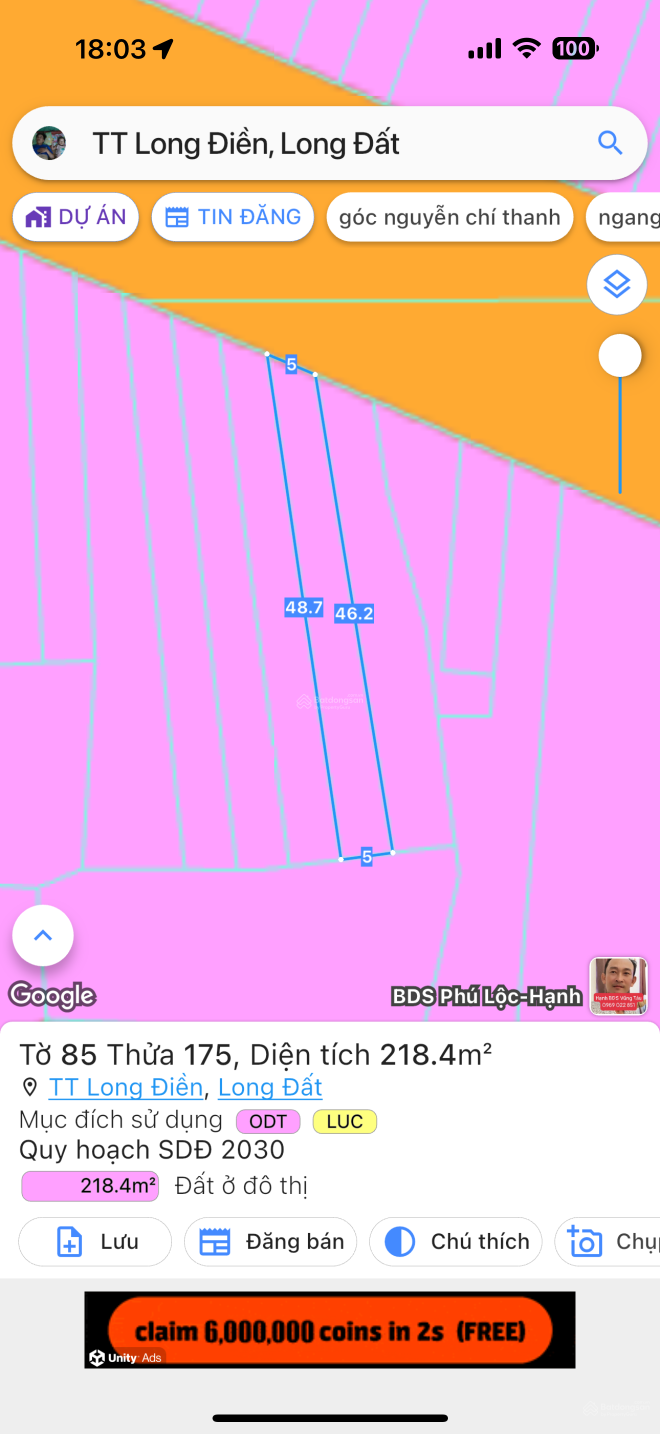Select the góc nguyễn chí thanh suggestion
This screenshot has height=1434, width=660.
449,217
